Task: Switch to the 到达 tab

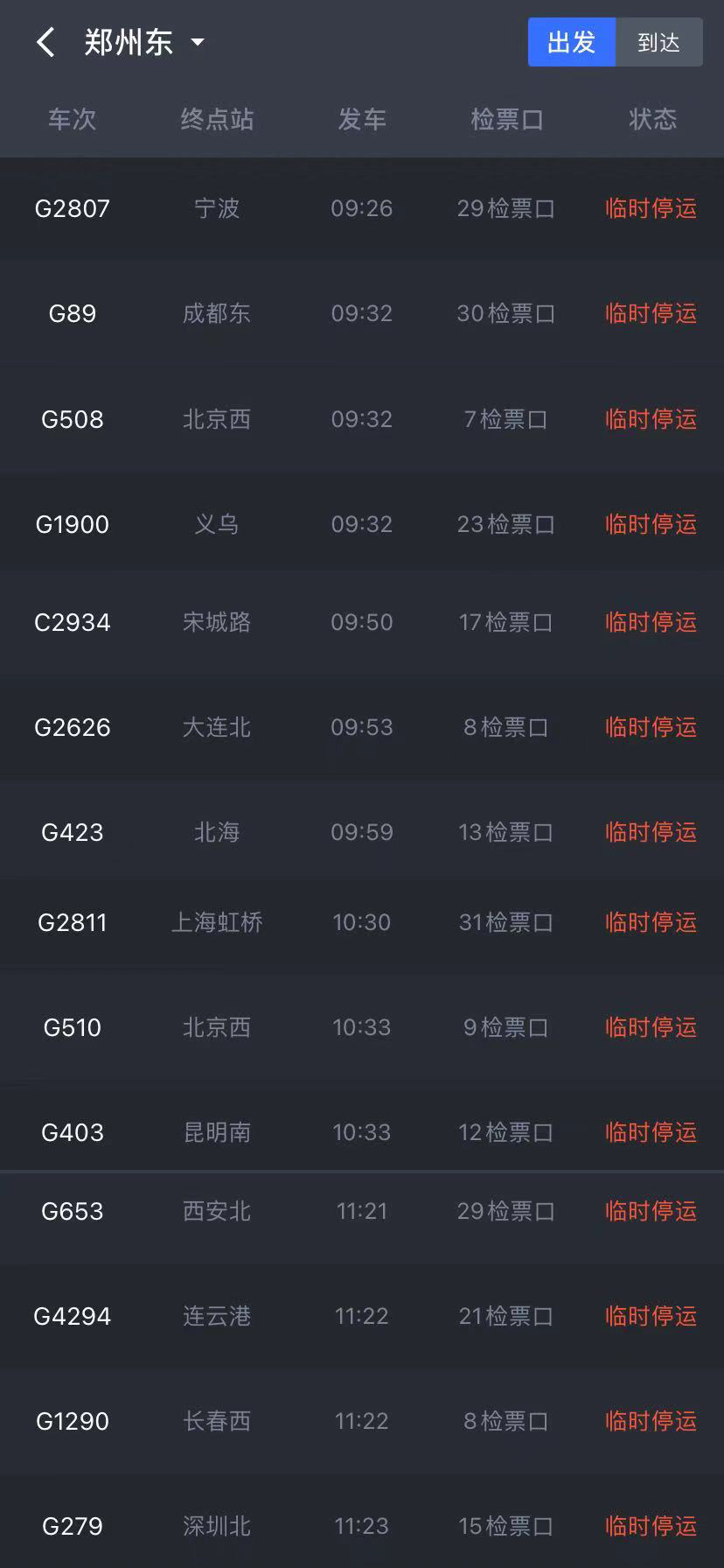Action: (658, 42)
